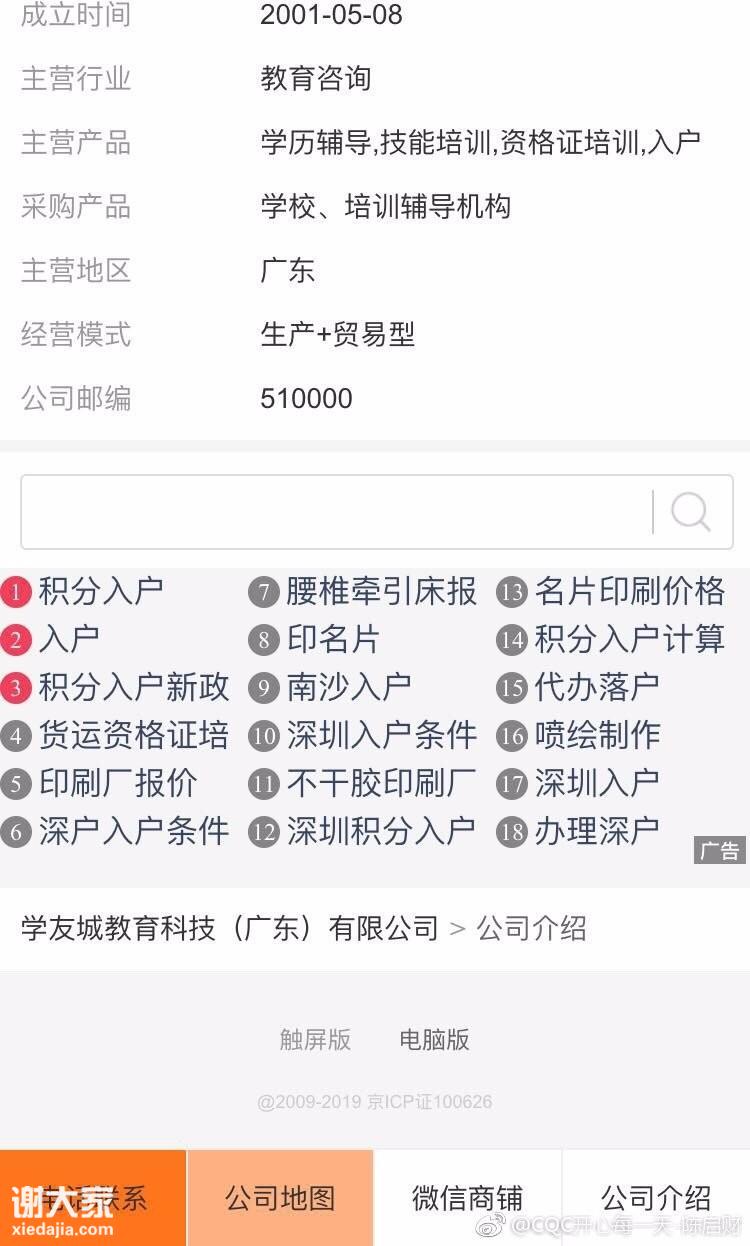Open the 微信商铺 tab

click(467, 1198)
